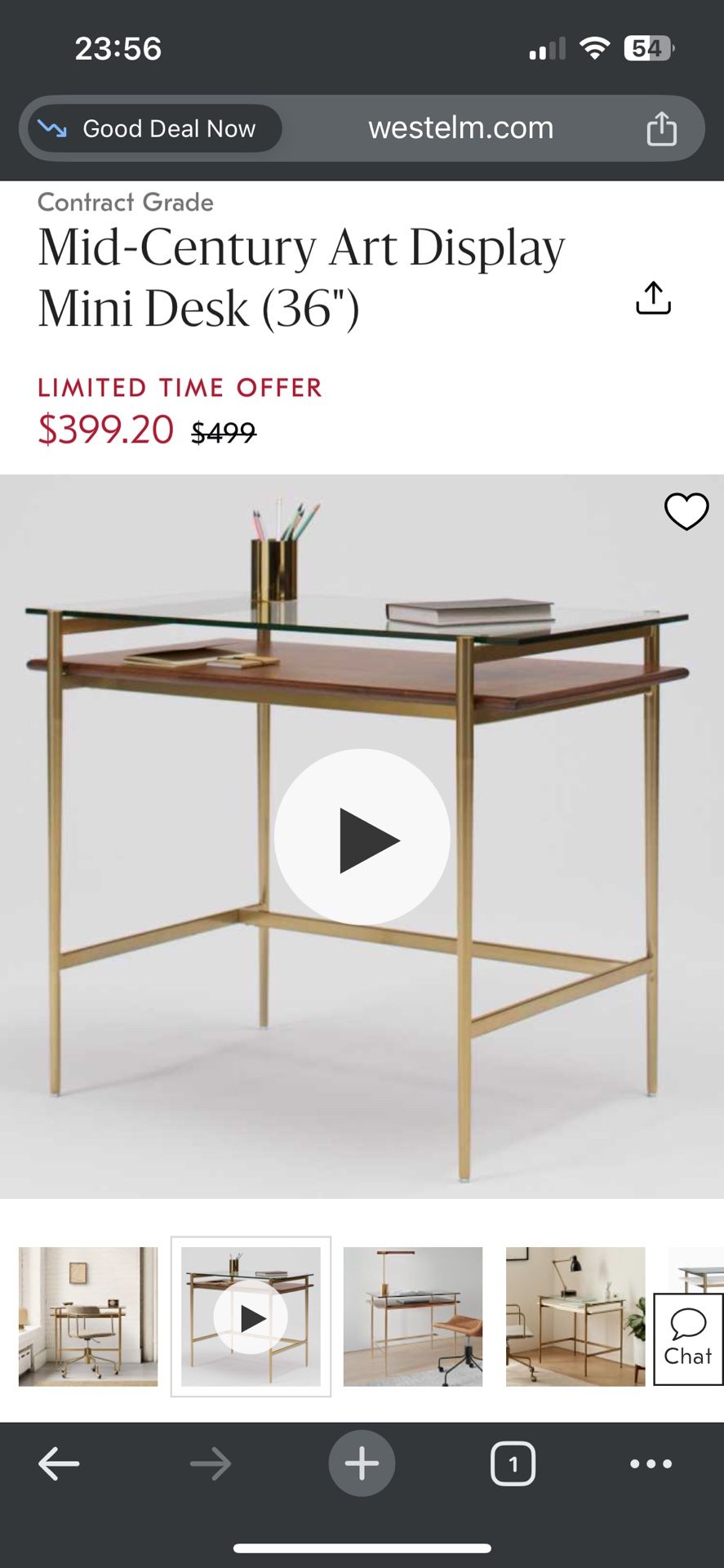This screenshot has width=724, height=1568.
Task: View thumbnail with black desk lamp
Action: tap(575, 1316)
